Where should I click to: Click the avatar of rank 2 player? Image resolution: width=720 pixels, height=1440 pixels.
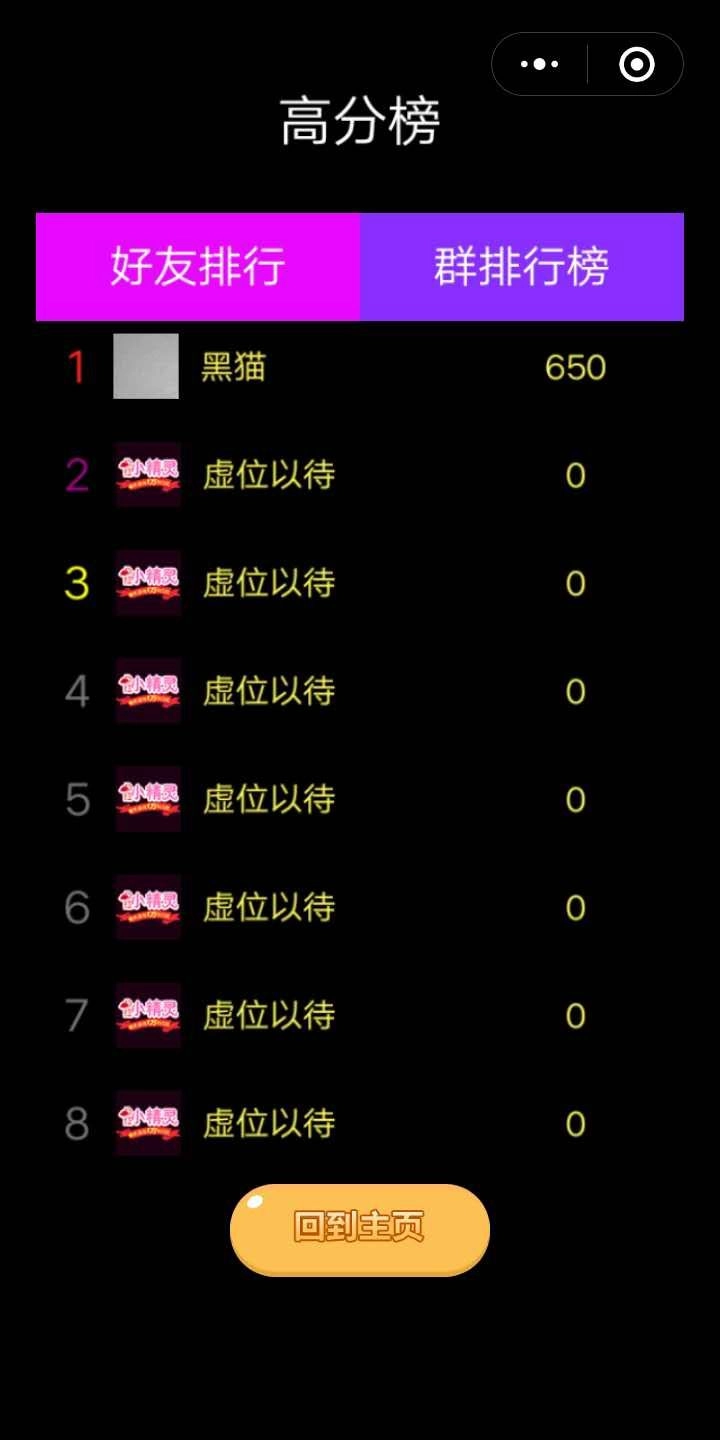click(148, 476)
